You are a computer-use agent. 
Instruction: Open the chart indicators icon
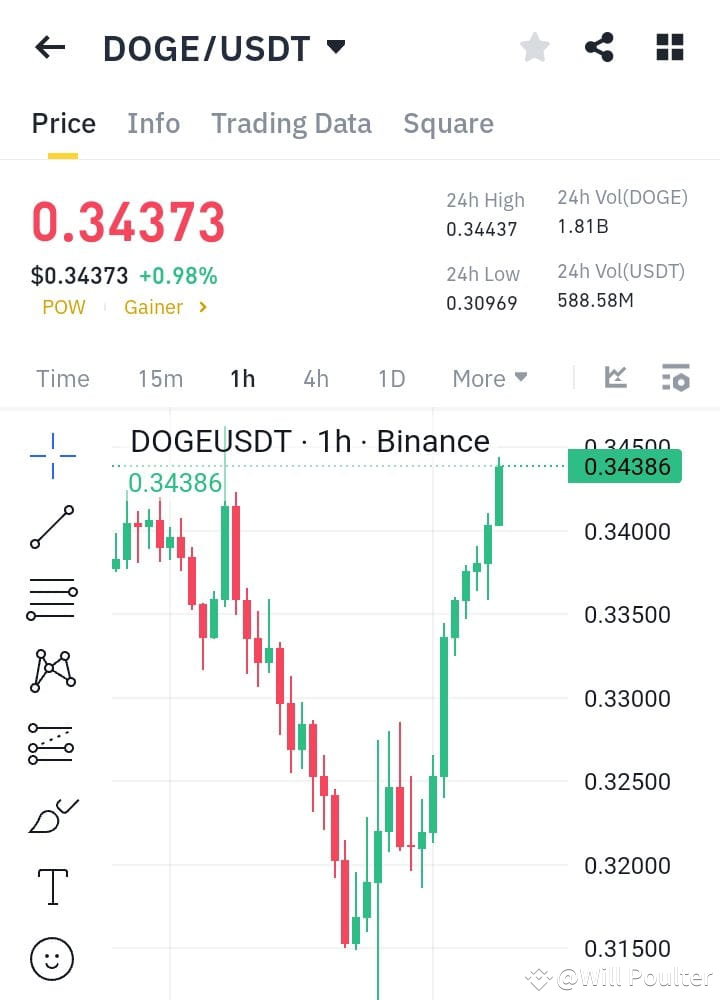coord(616,378)
